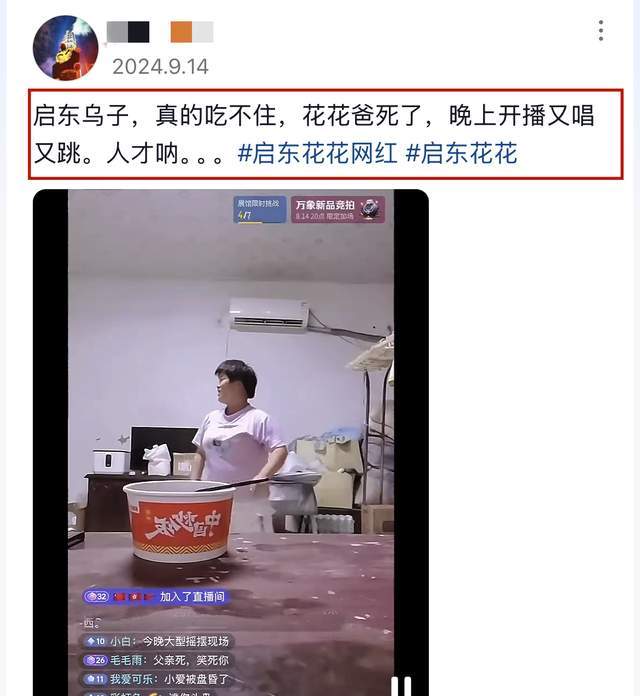This screenshot has height=696, width=640.
Task: Open the attached livestream video
Action: (x=230, y=440)
